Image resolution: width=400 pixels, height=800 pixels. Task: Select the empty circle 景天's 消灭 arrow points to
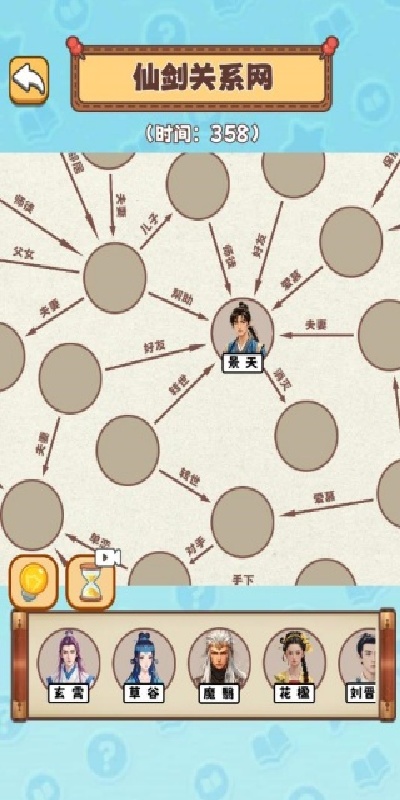click(306, 435)
